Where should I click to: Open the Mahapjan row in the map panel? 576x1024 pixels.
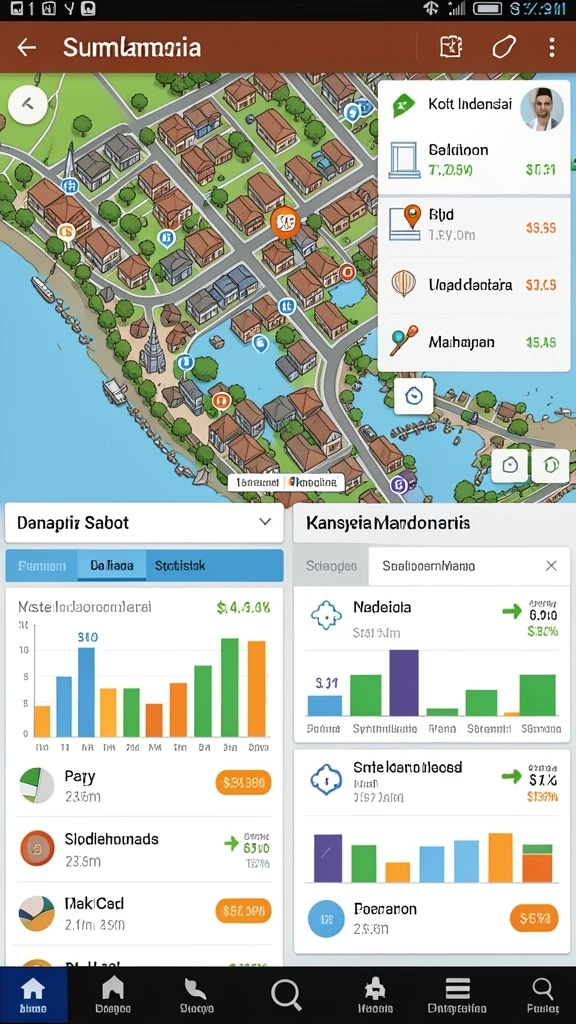tap(474, 342)
